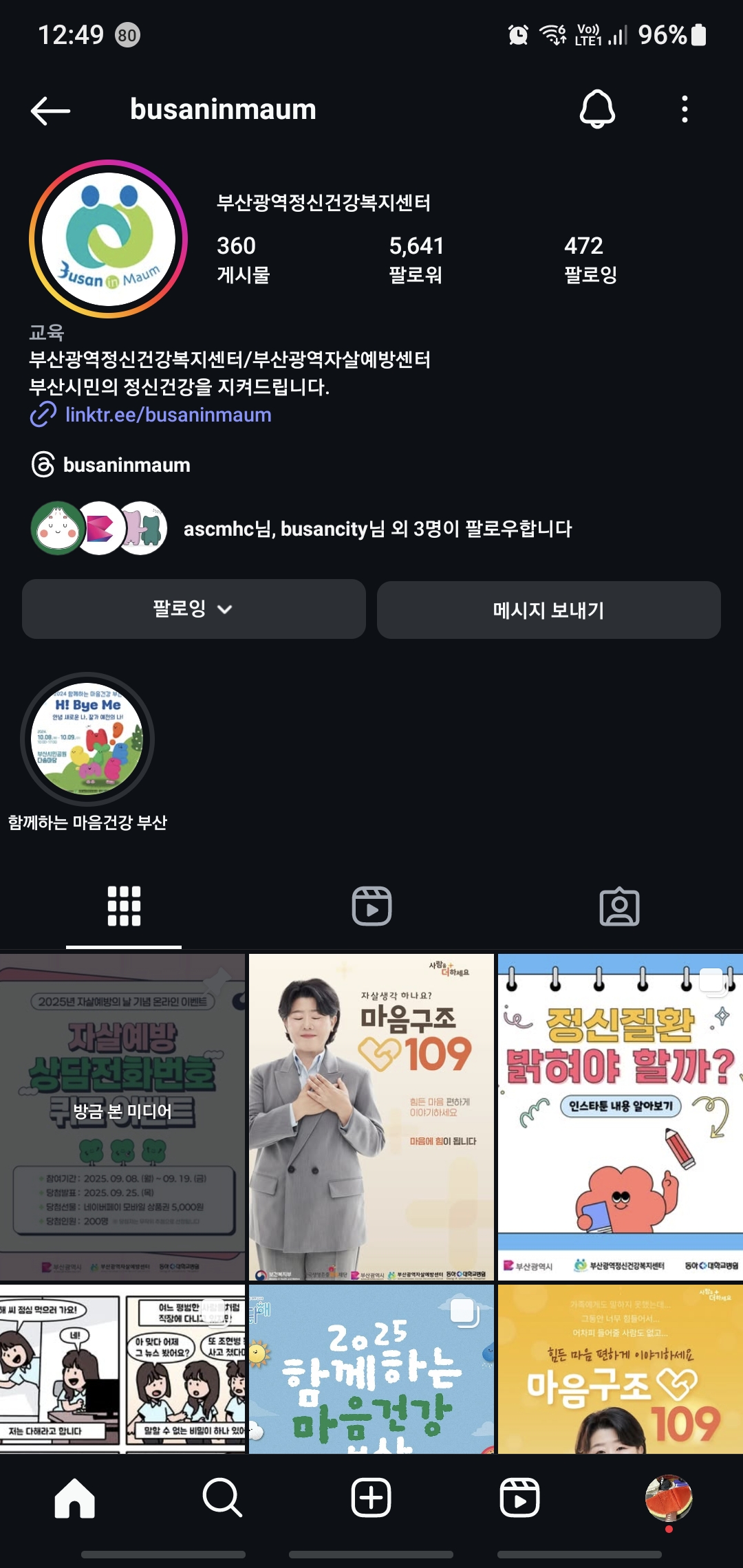The image size is (743, 1568).
Task: Expand the 팔로잉 dropdown button
Action: click(193, 609)
